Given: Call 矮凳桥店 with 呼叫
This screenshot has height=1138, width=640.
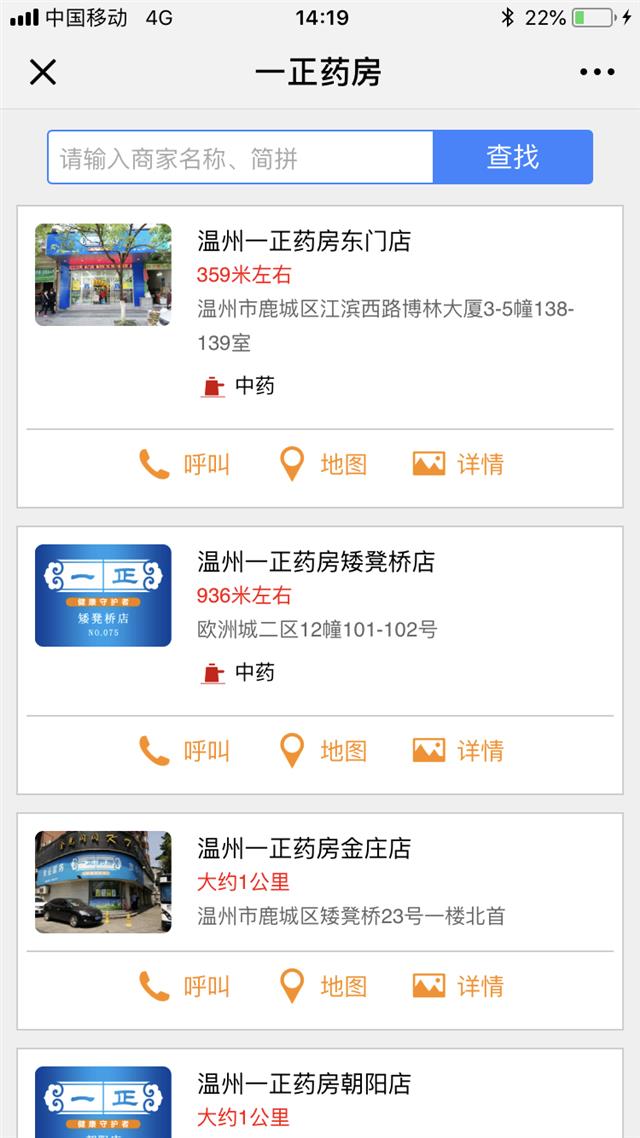Looking at the screenshot, I should (x=184, y=751).
